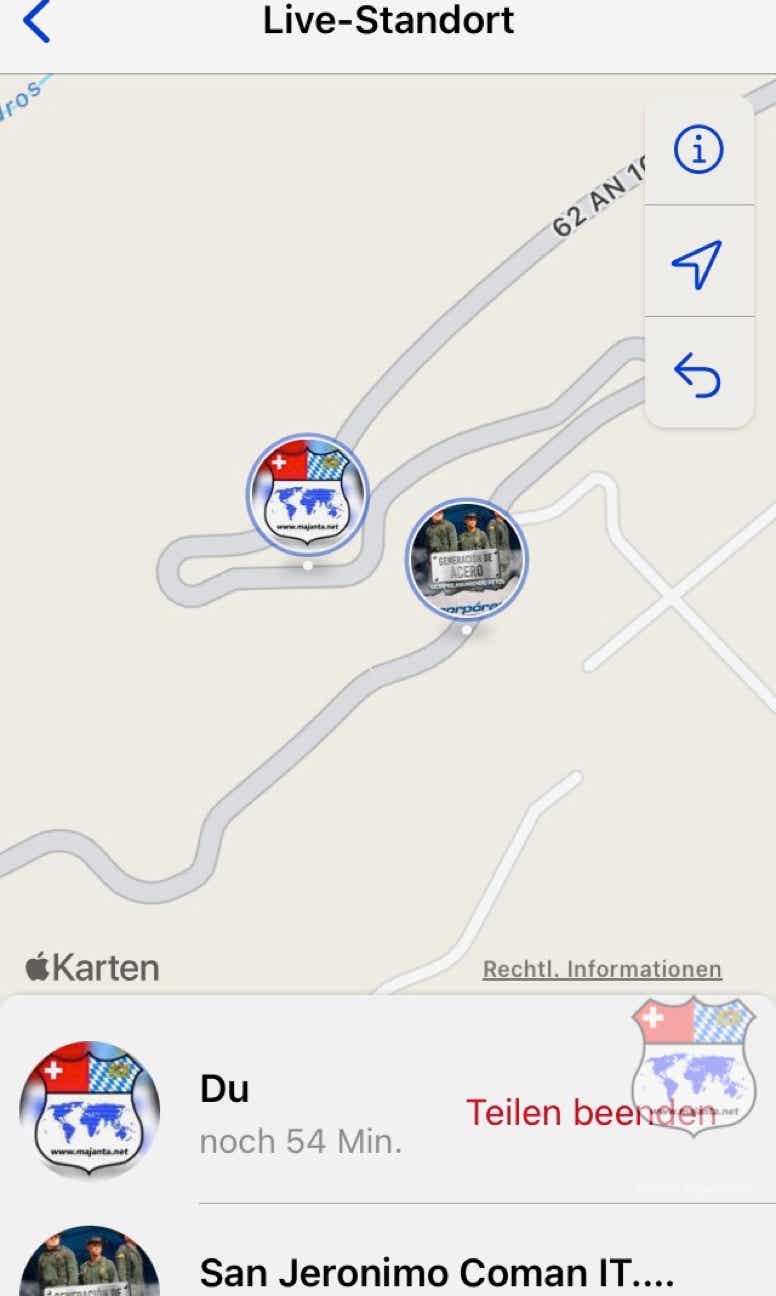The width and height of the screenshot is (776, 1296).
Task: Go back from Live-Standort screen
Action: (x=36, y=22)
